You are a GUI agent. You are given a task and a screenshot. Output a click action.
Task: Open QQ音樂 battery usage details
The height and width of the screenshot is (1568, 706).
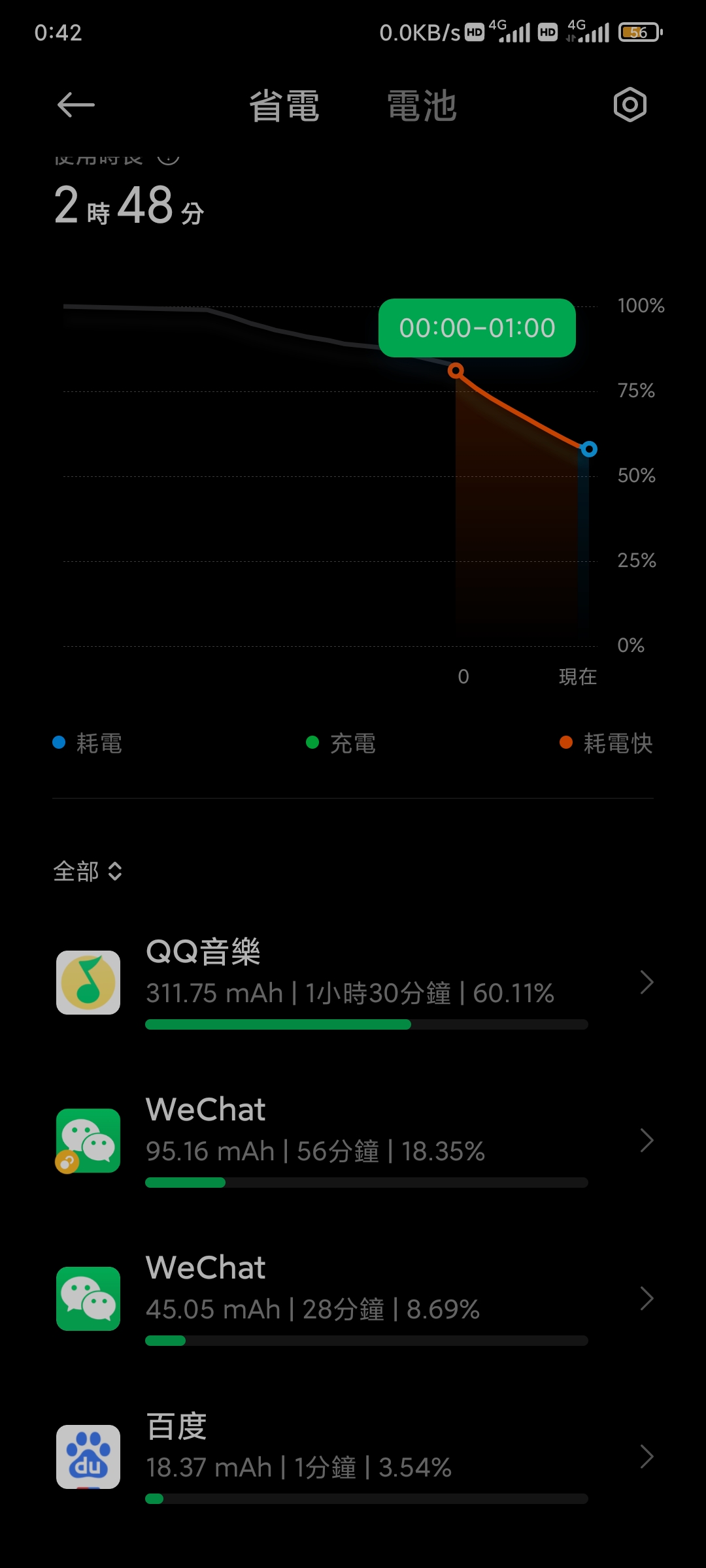point(353,983)
